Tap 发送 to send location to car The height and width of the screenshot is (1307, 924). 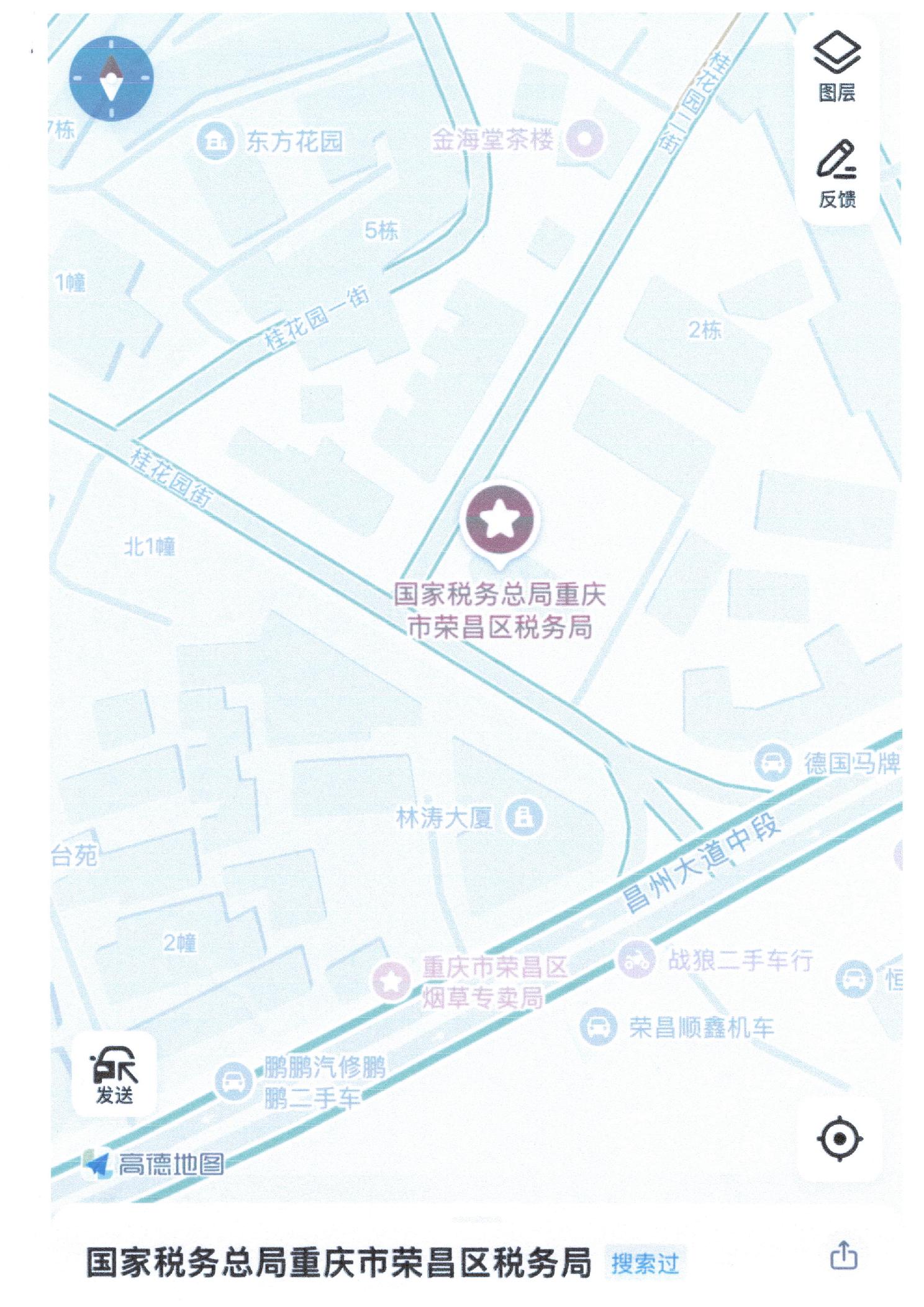[114, 1073]
